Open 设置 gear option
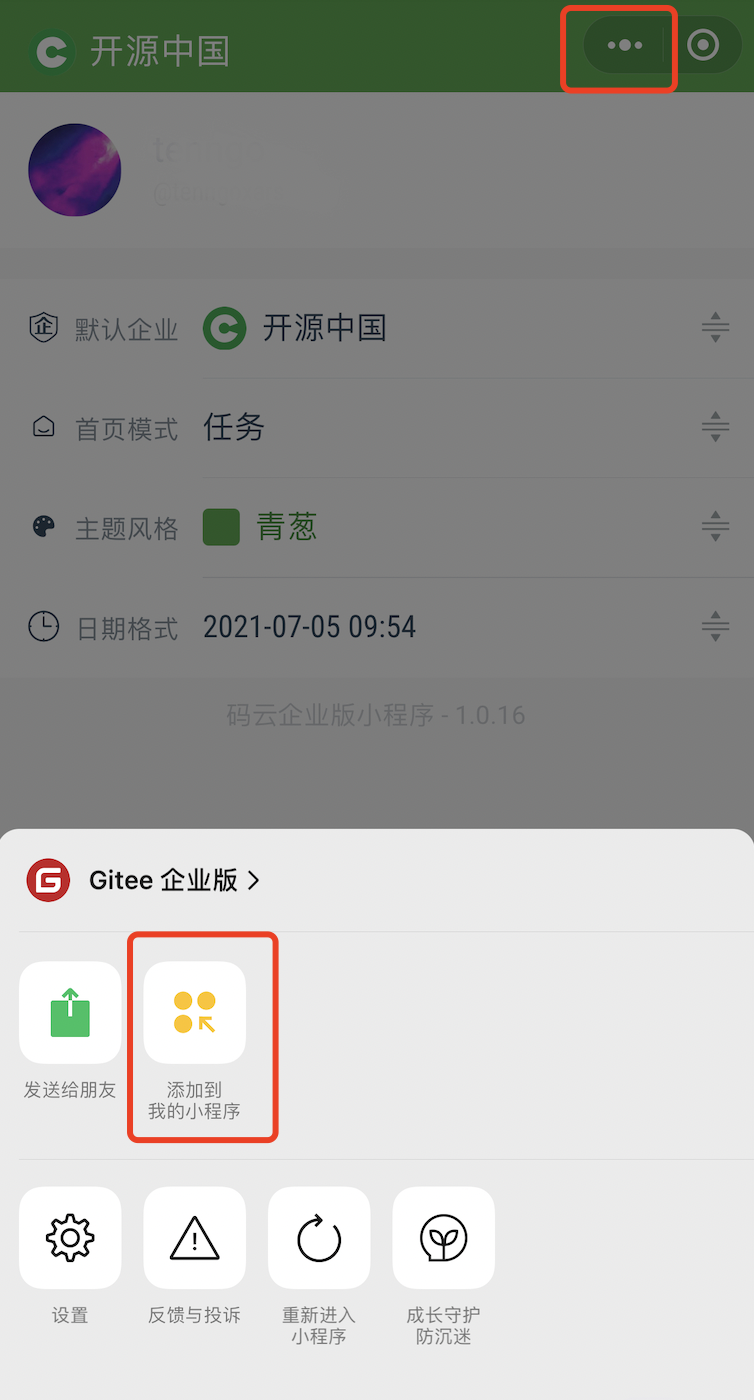The height and width of the screenshot is (1400, 754). 70,1238
